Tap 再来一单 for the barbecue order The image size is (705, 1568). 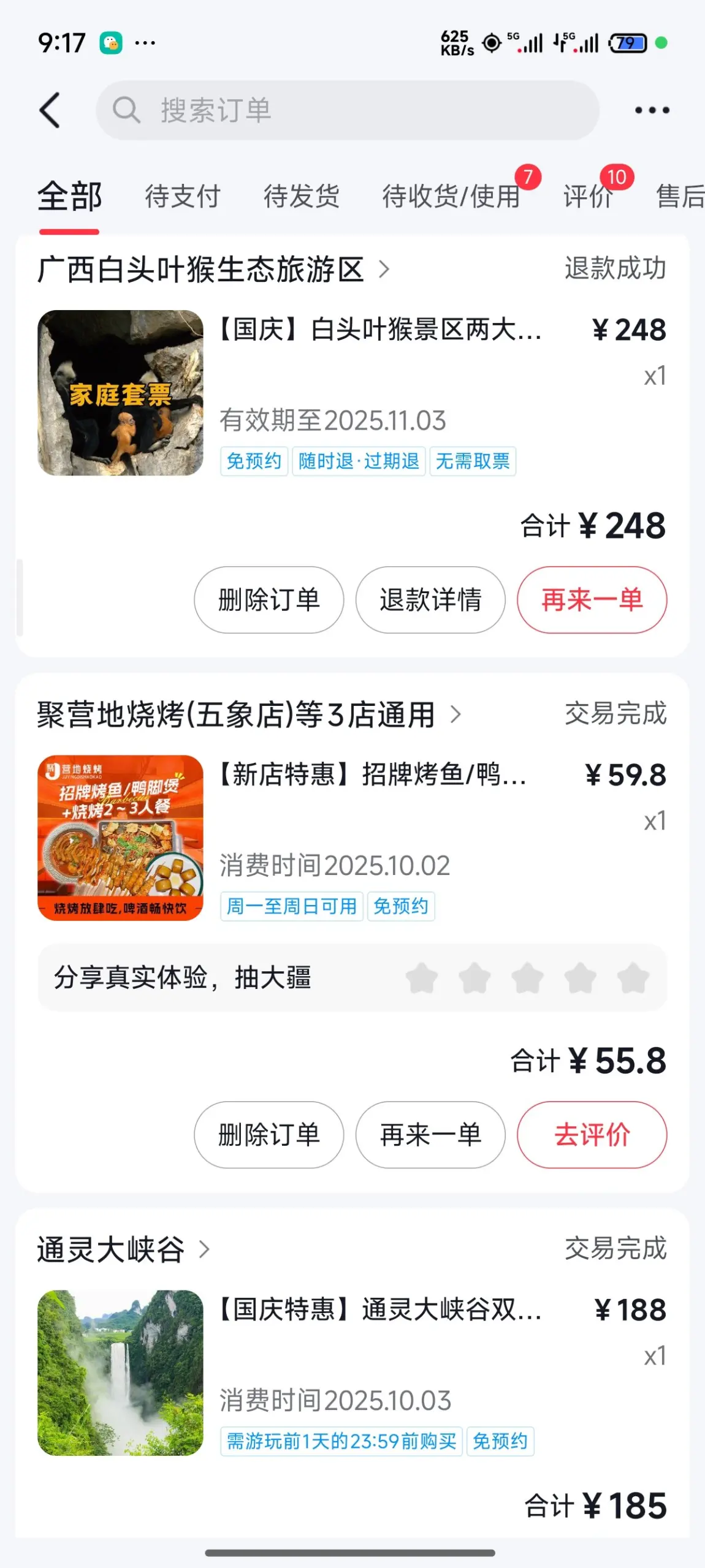[x=430, y=1135]
